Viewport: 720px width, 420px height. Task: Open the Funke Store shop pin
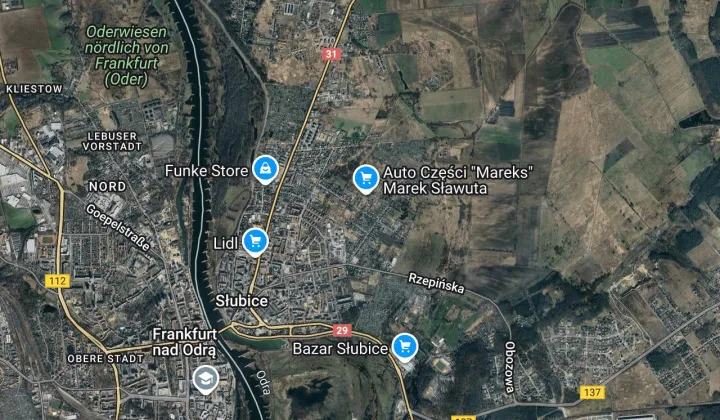pos(265,169)
